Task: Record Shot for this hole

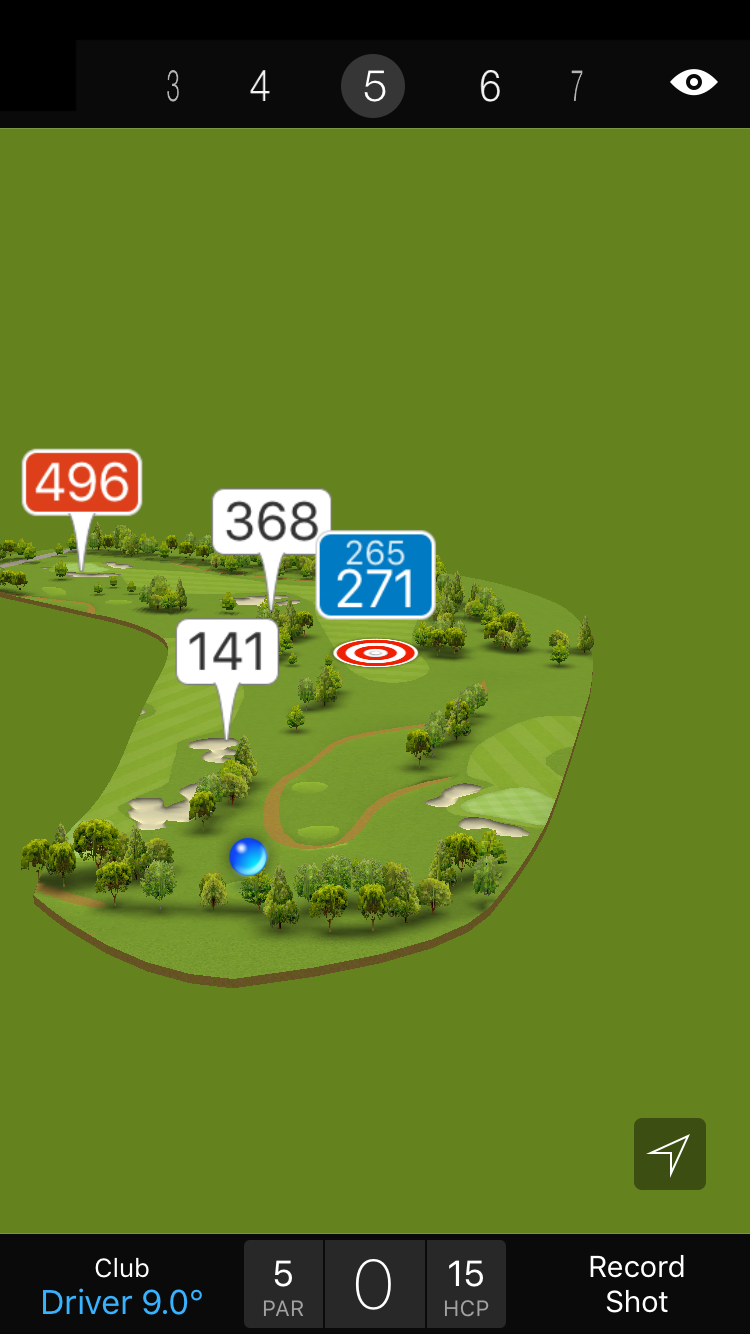Action: pos(636,1284)
